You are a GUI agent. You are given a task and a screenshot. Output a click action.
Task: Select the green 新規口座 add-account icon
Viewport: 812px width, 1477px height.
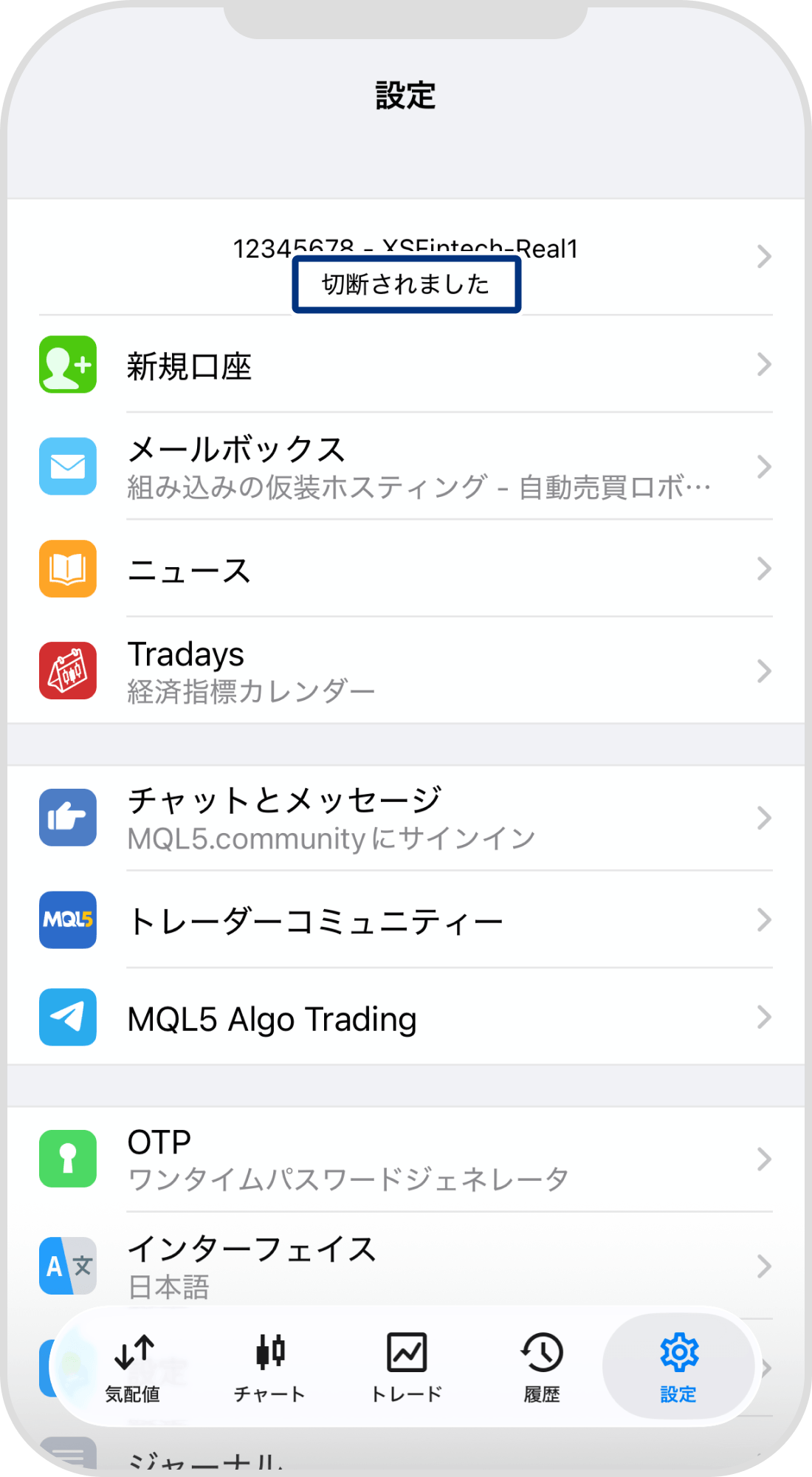tap(67, 365)
